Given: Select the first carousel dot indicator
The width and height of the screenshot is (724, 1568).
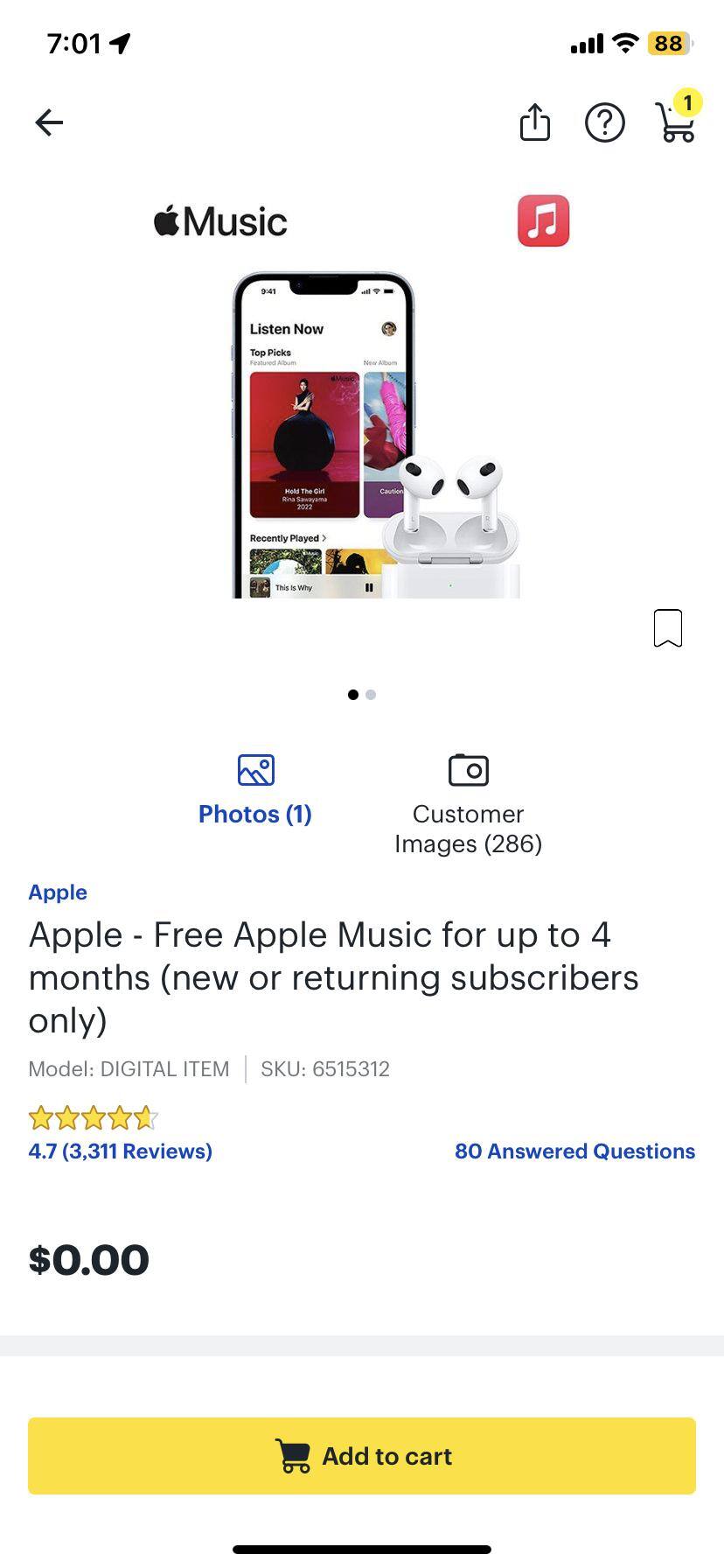Looking at the screenshot, I should (352, 694).
